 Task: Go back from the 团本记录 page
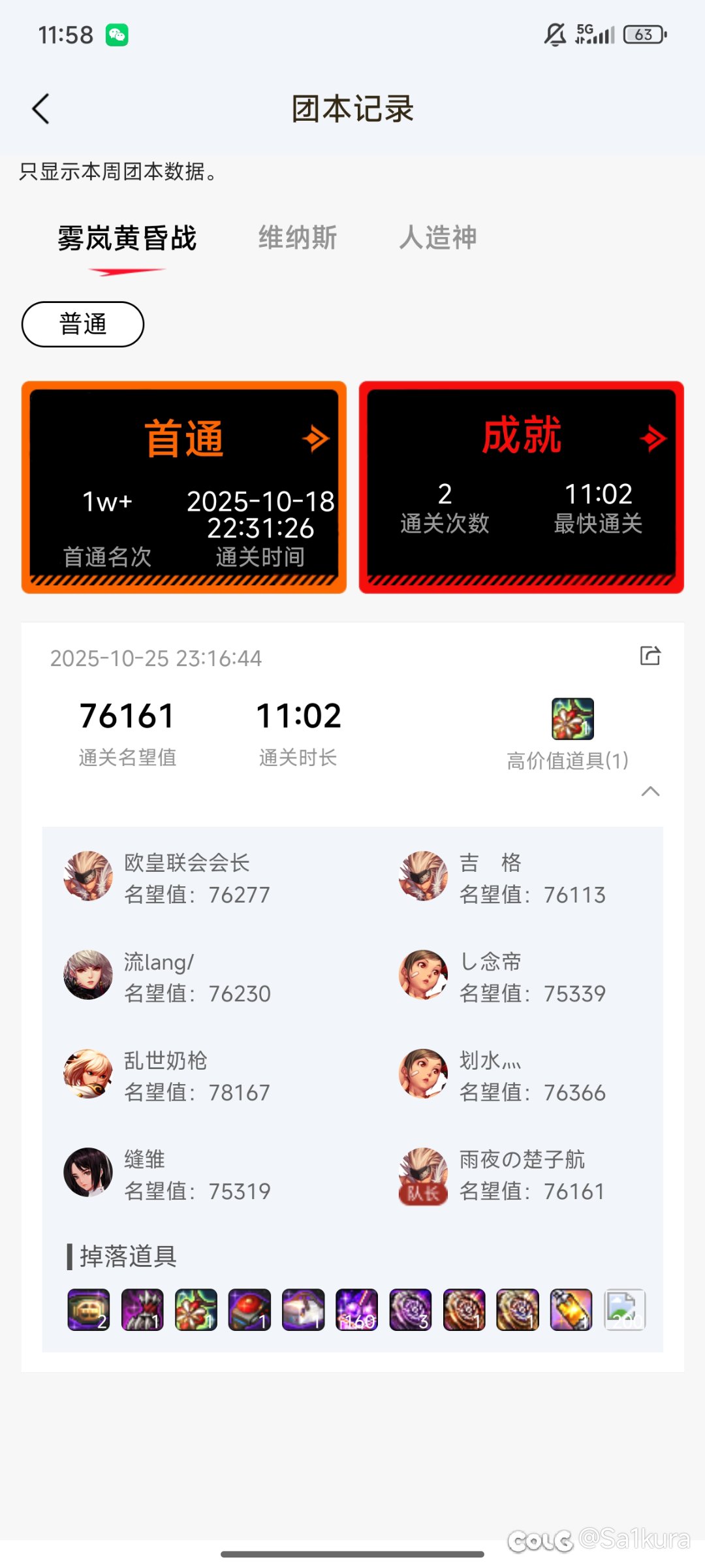pyautogui.click(x=40, y=108)
